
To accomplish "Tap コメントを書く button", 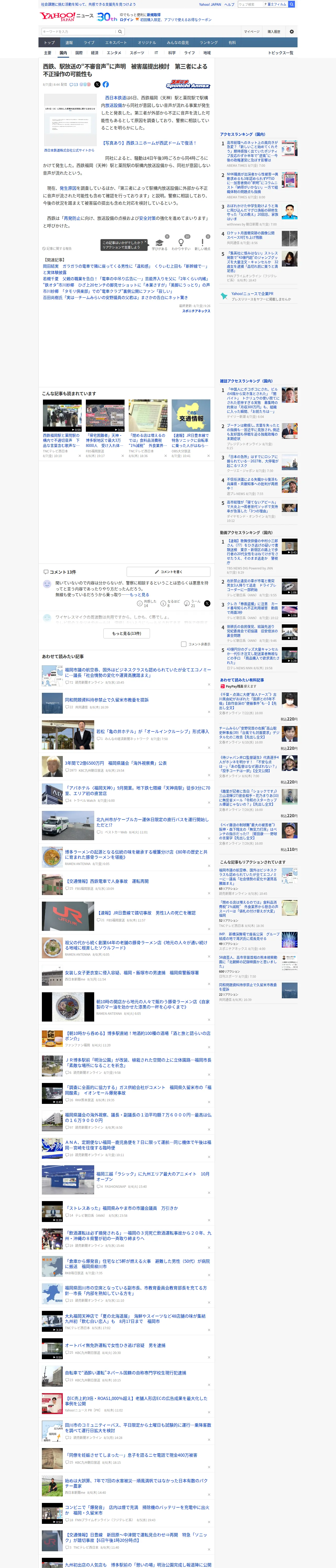I will (x=168, y=572).
